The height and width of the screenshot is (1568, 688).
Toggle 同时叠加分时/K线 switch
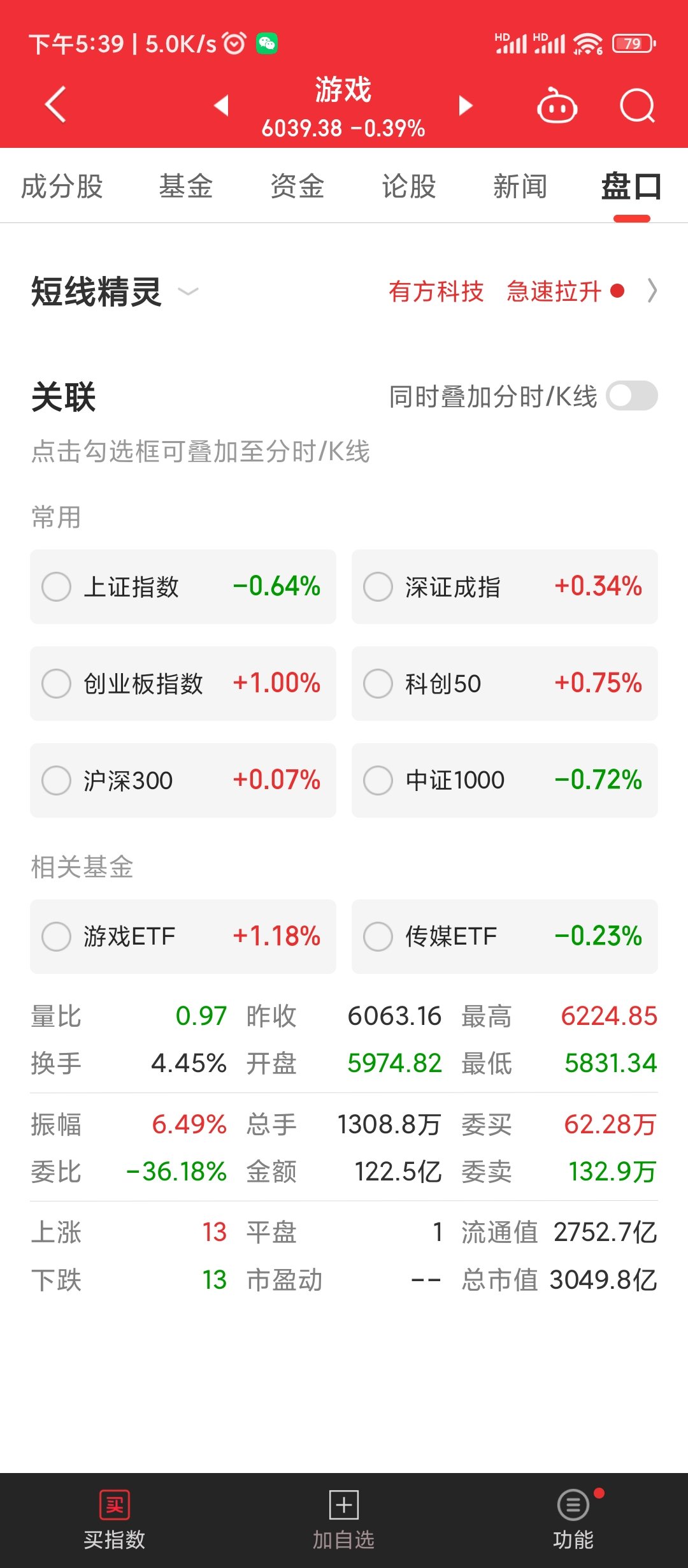click(x=631, y=396)
